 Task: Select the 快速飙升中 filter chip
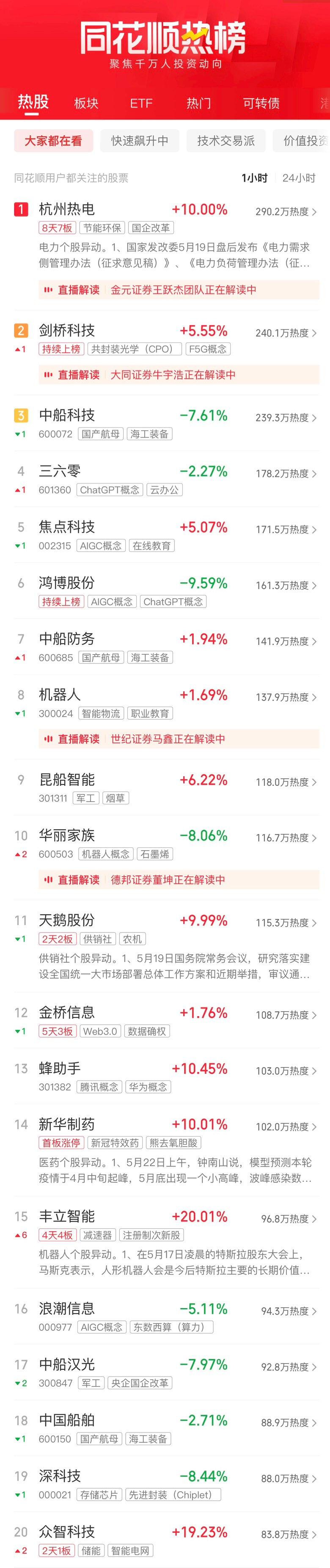[x=139, y=141]
